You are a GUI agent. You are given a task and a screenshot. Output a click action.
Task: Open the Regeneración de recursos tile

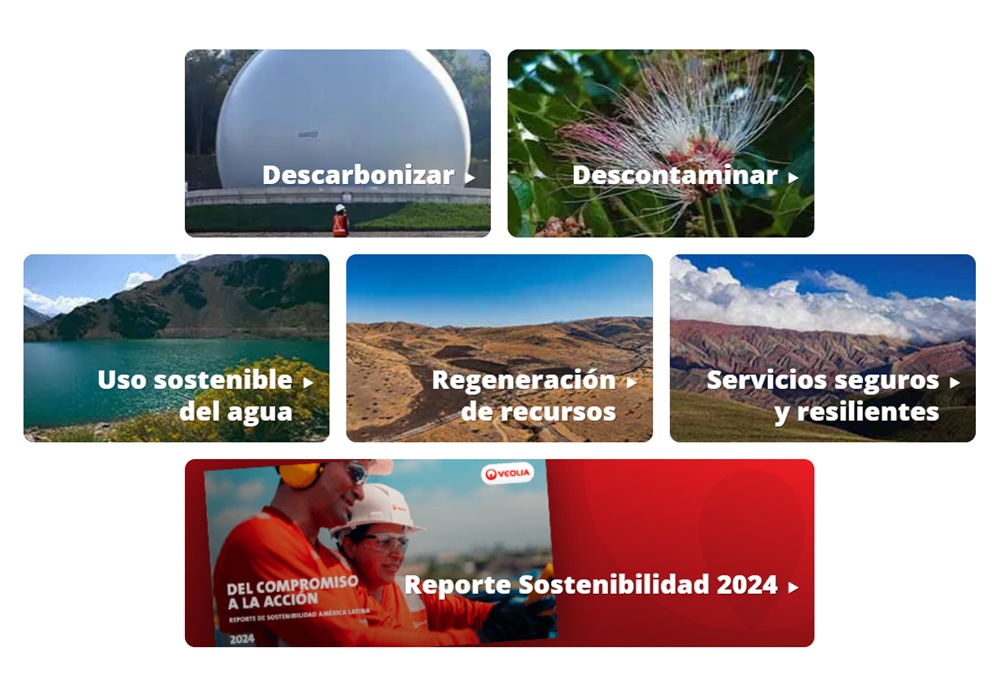(499, 348)
